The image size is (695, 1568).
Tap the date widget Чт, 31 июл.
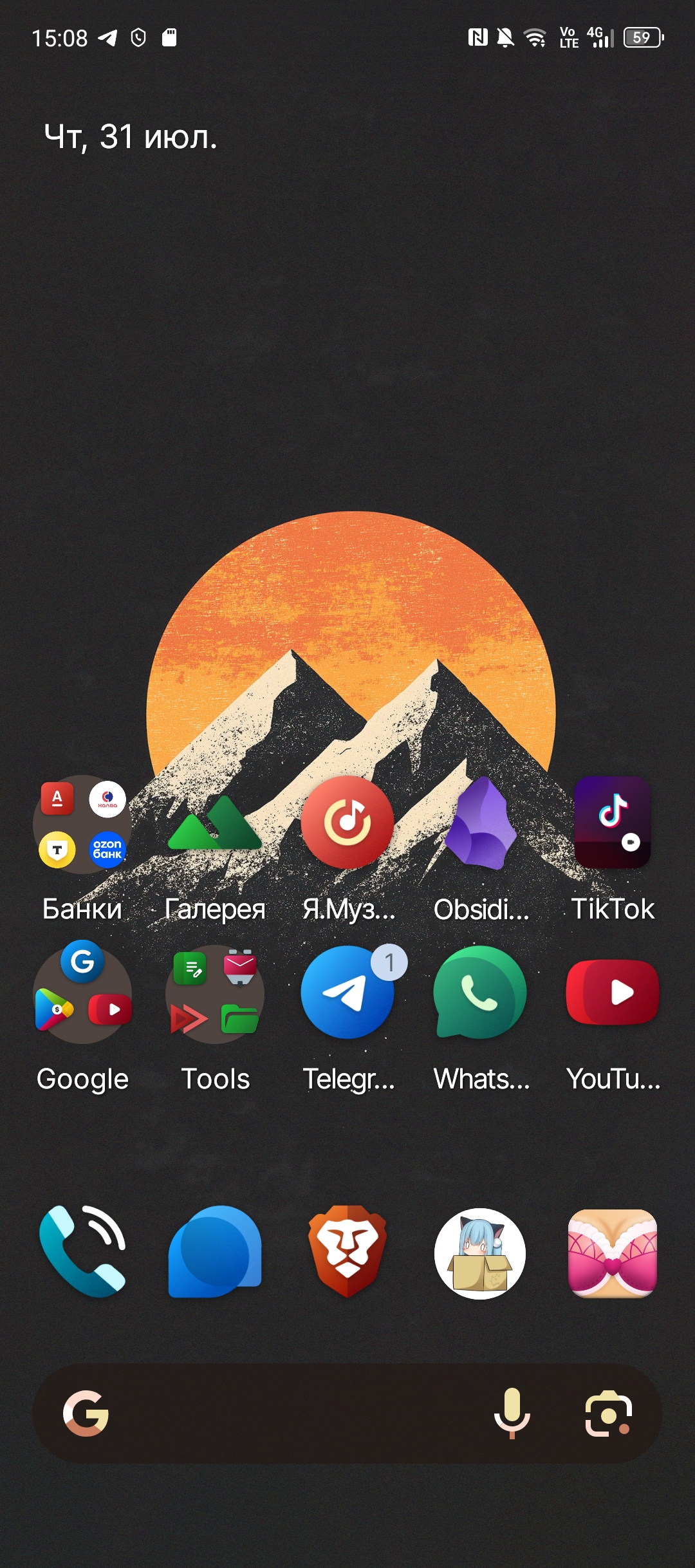click(x=131, y=137)
